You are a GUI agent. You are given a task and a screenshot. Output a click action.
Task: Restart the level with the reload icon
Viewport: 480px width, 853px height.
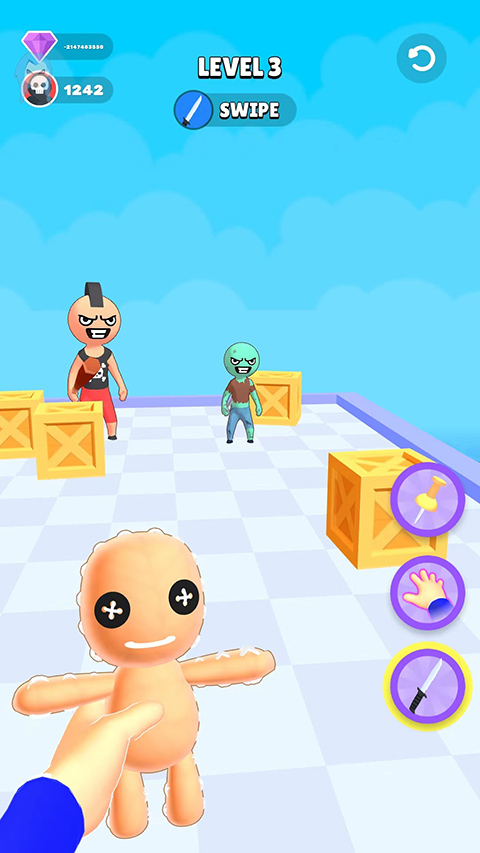[421, 58]
